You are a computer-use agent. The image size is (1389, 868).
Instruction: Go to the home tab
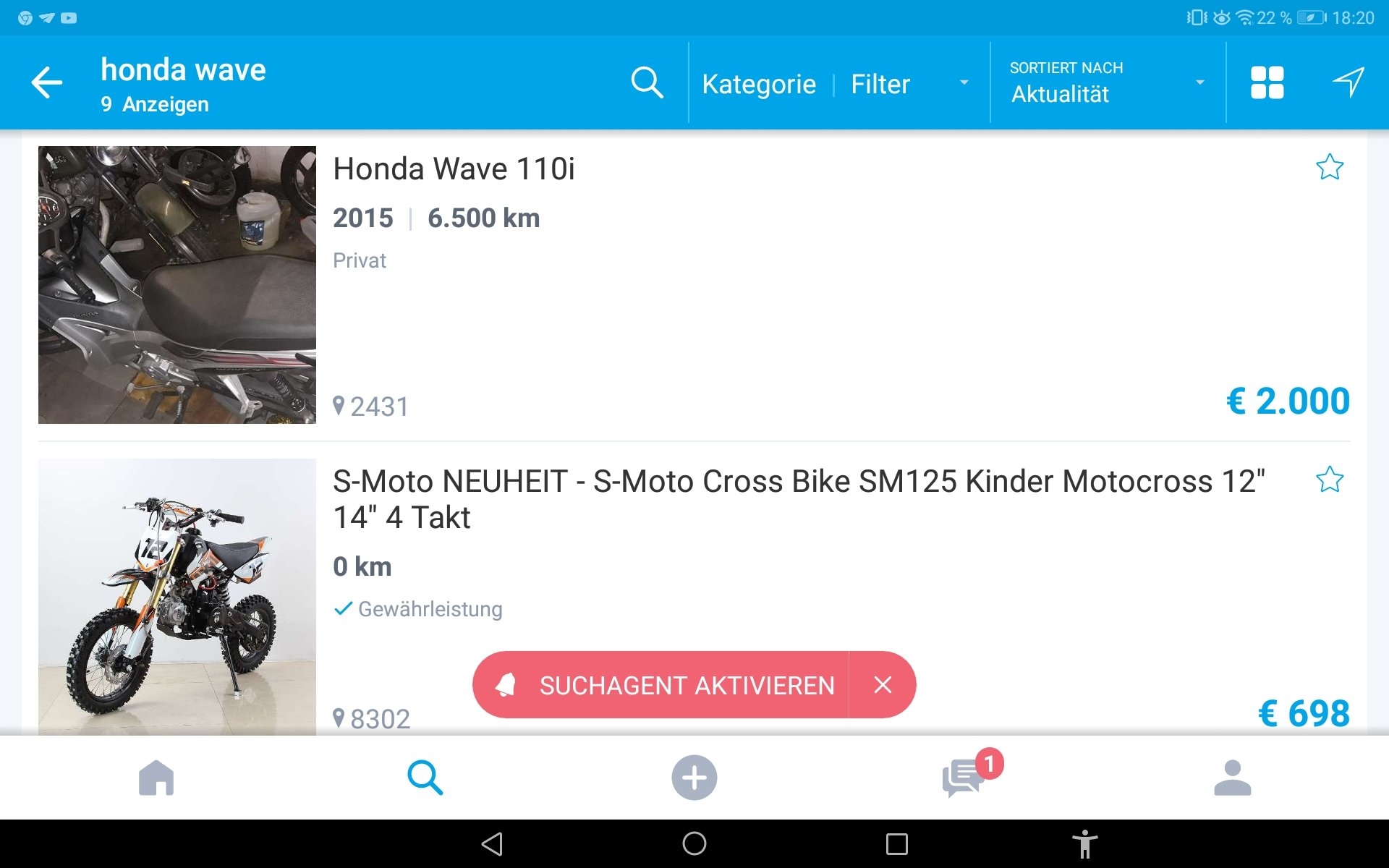[156, 778]
